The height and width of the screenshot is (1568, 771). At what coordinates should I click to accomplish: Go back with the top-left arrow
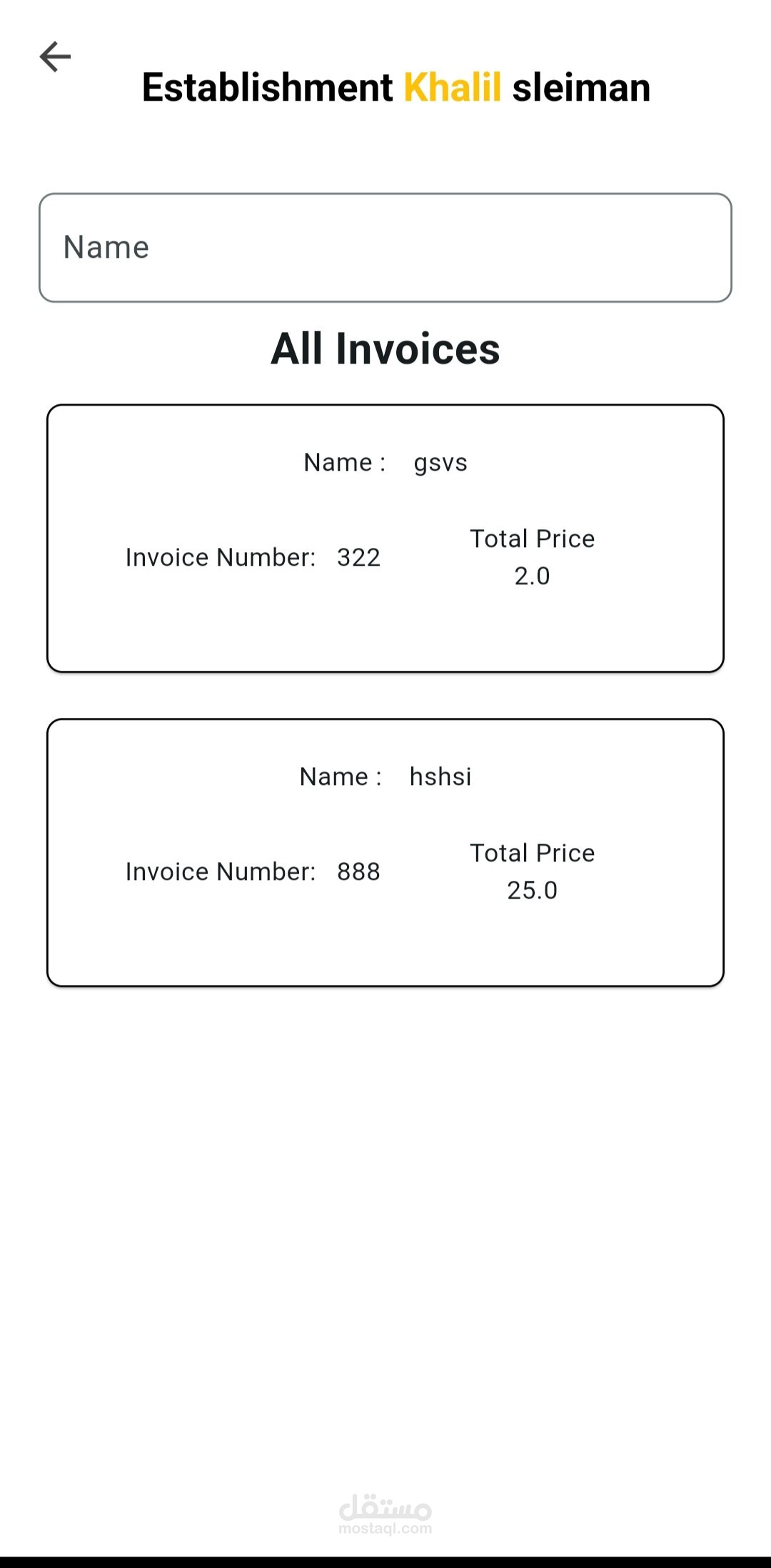(x=55, y=57)
